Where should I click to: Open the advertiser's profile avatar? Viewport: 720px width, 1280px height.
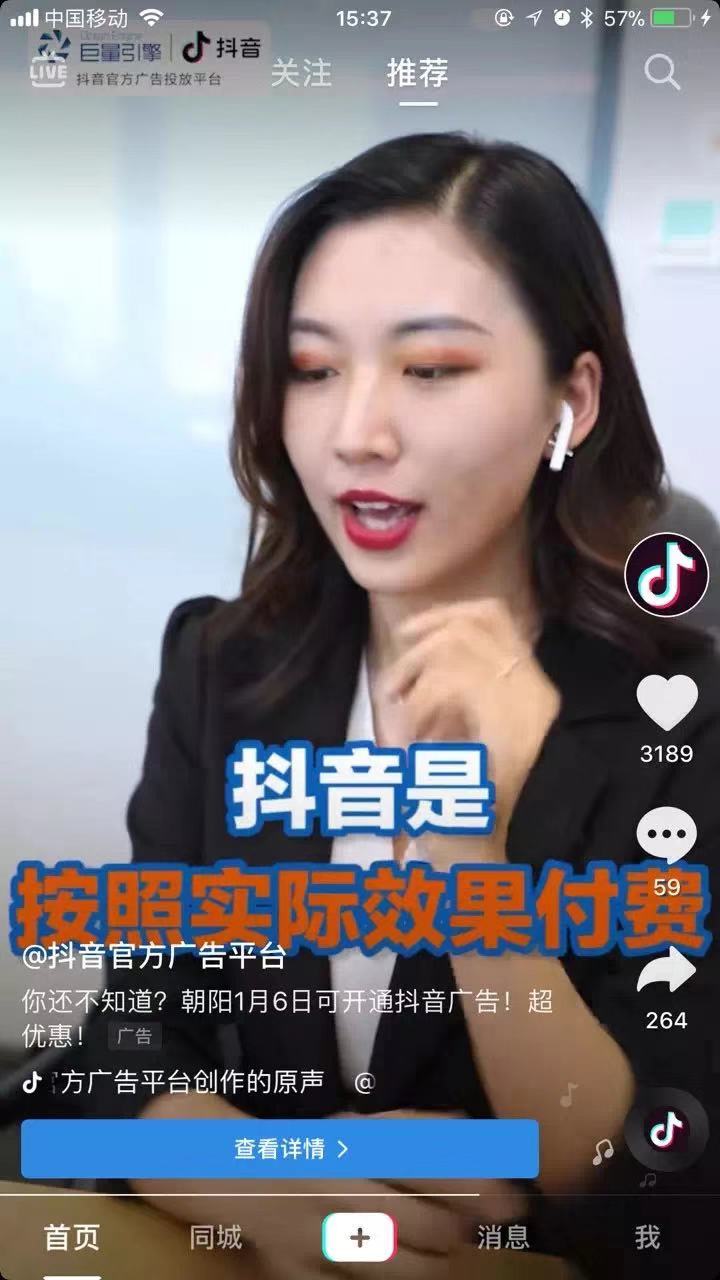[x=666, y=575]
